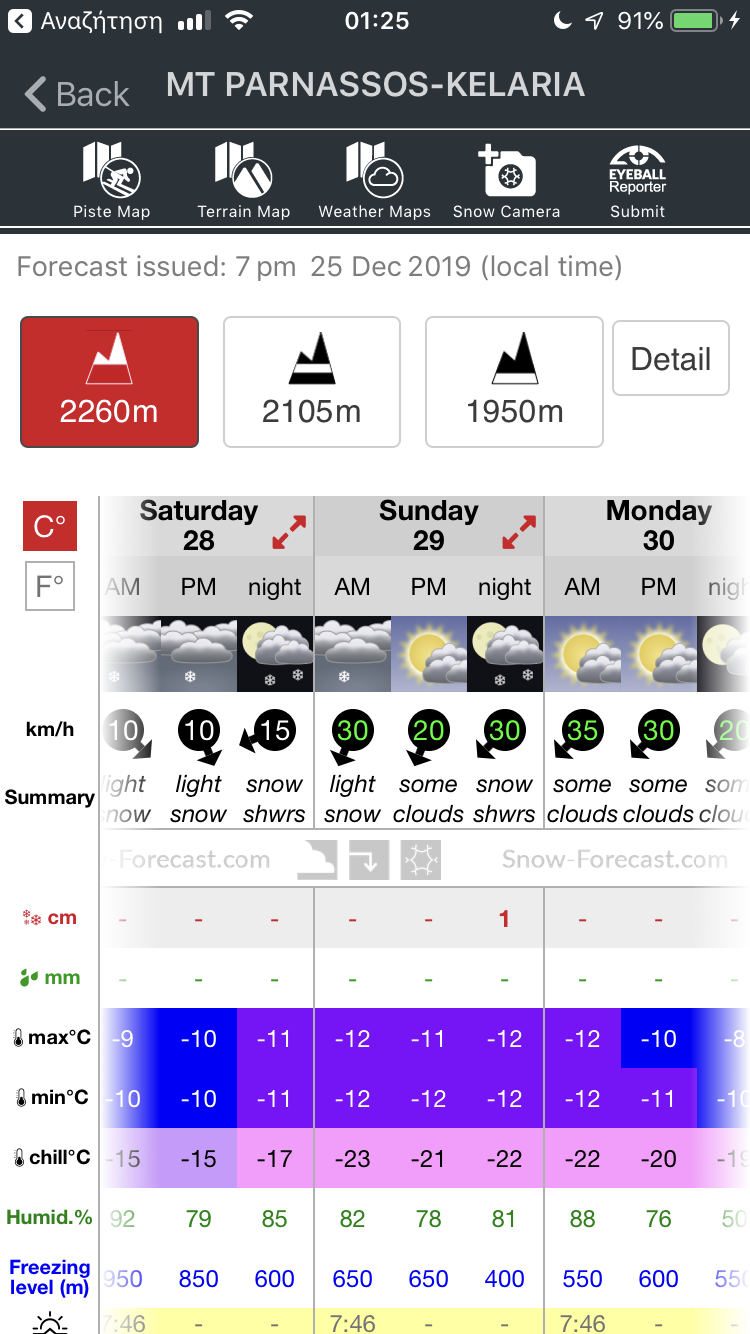Switch to the 2105m elevation forecast
Image resolution: width=750 pixels, height=1334 pixels.
311,382
